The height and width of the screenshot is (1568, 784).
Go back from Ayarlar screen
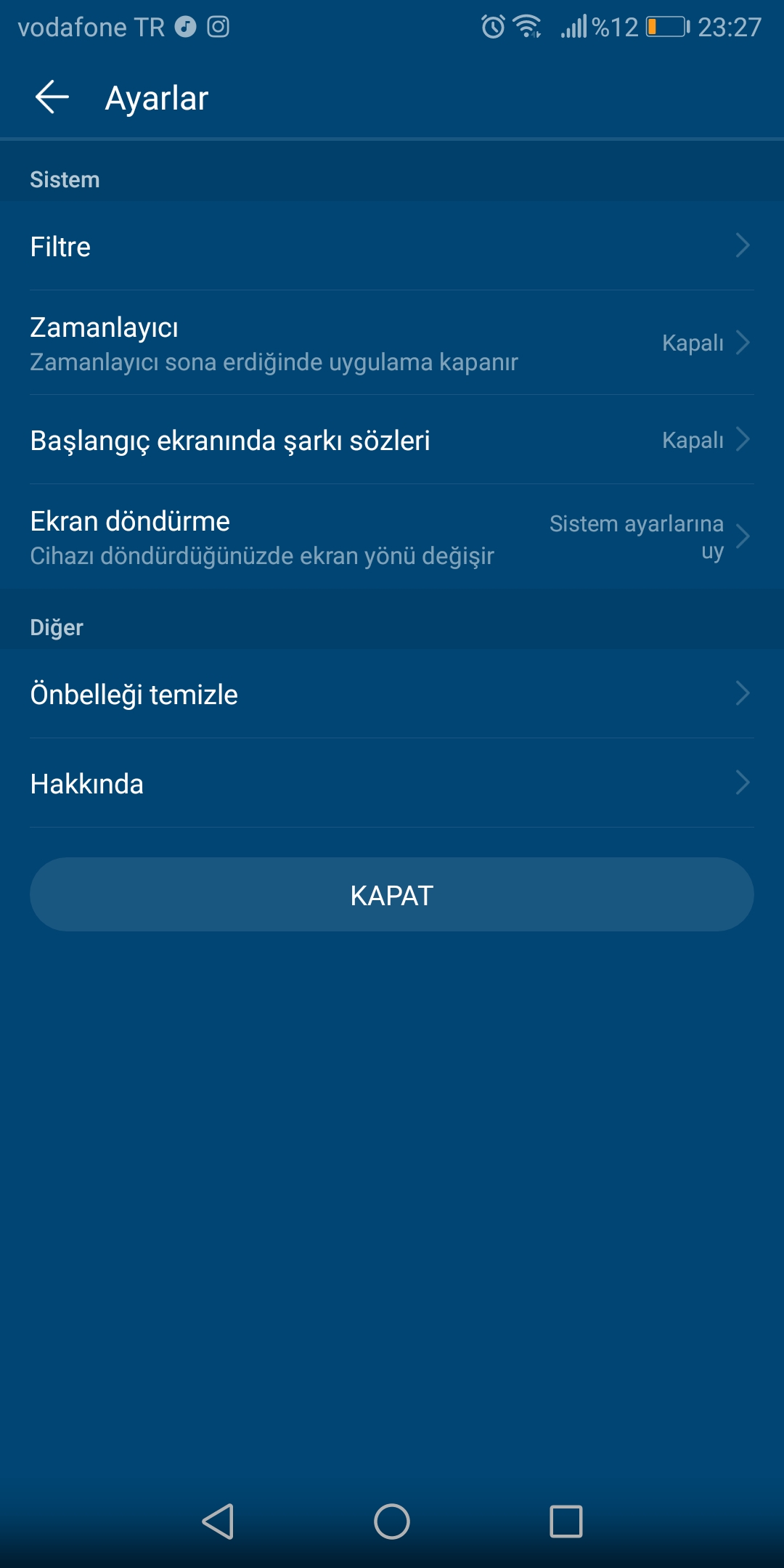point(52,97)
